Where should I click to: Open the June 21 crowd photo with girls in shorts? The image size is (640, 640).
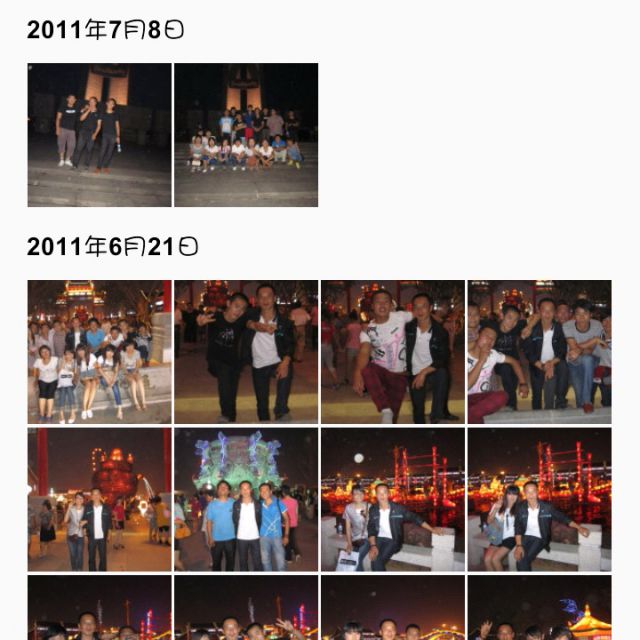[99, 352]
